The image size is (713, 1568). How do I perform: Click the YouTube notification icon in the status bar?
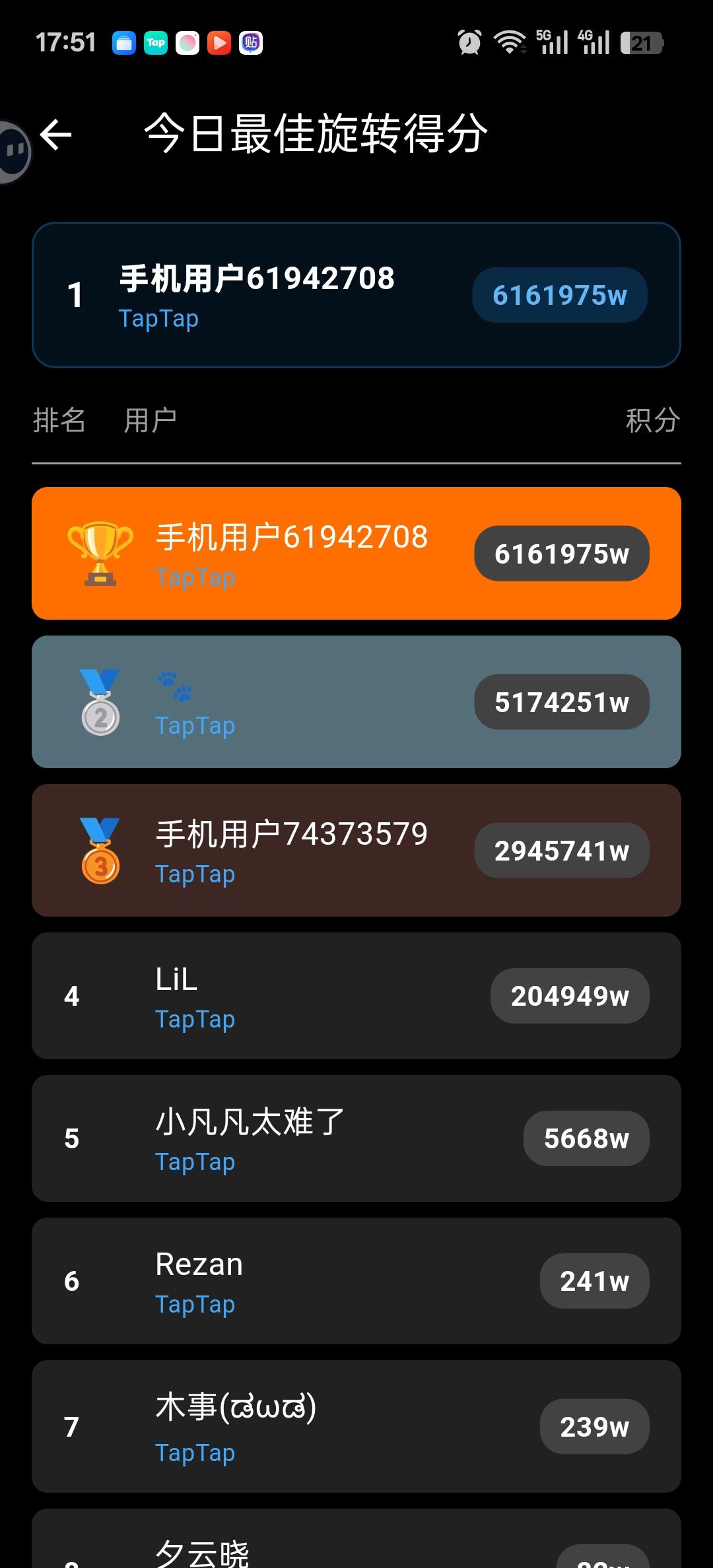pyautogui.click(x=219, y=42)
